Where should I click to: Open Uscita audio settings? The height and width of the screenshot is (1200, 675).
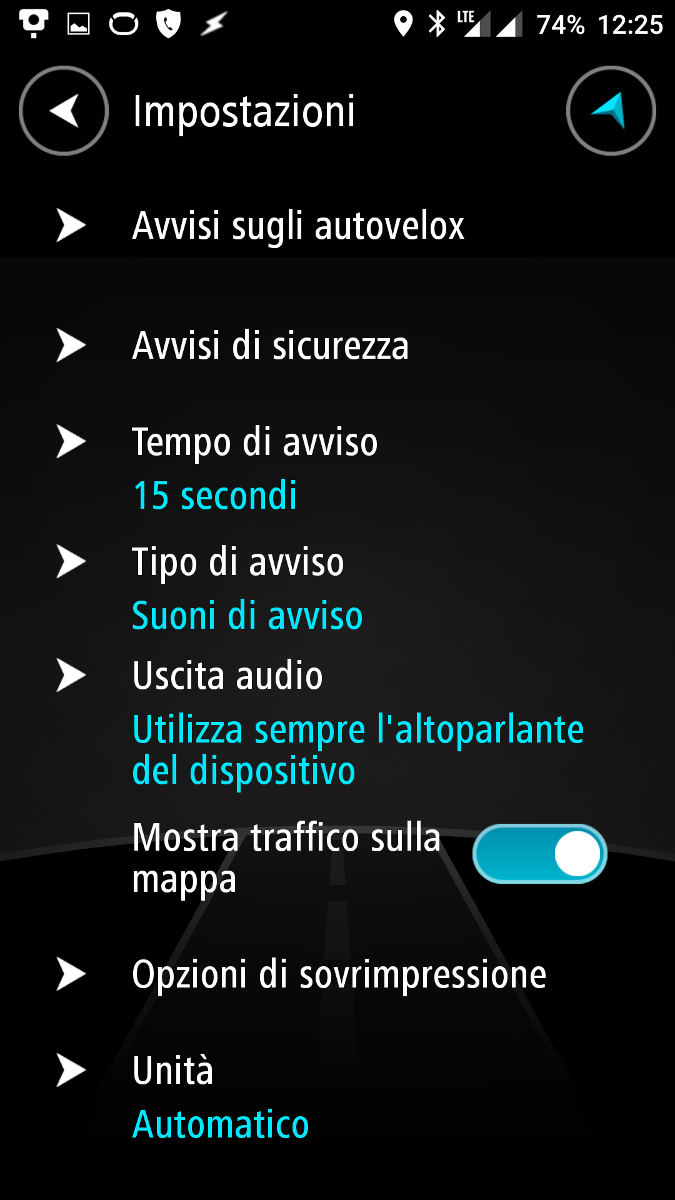click(x=337, y=720)
